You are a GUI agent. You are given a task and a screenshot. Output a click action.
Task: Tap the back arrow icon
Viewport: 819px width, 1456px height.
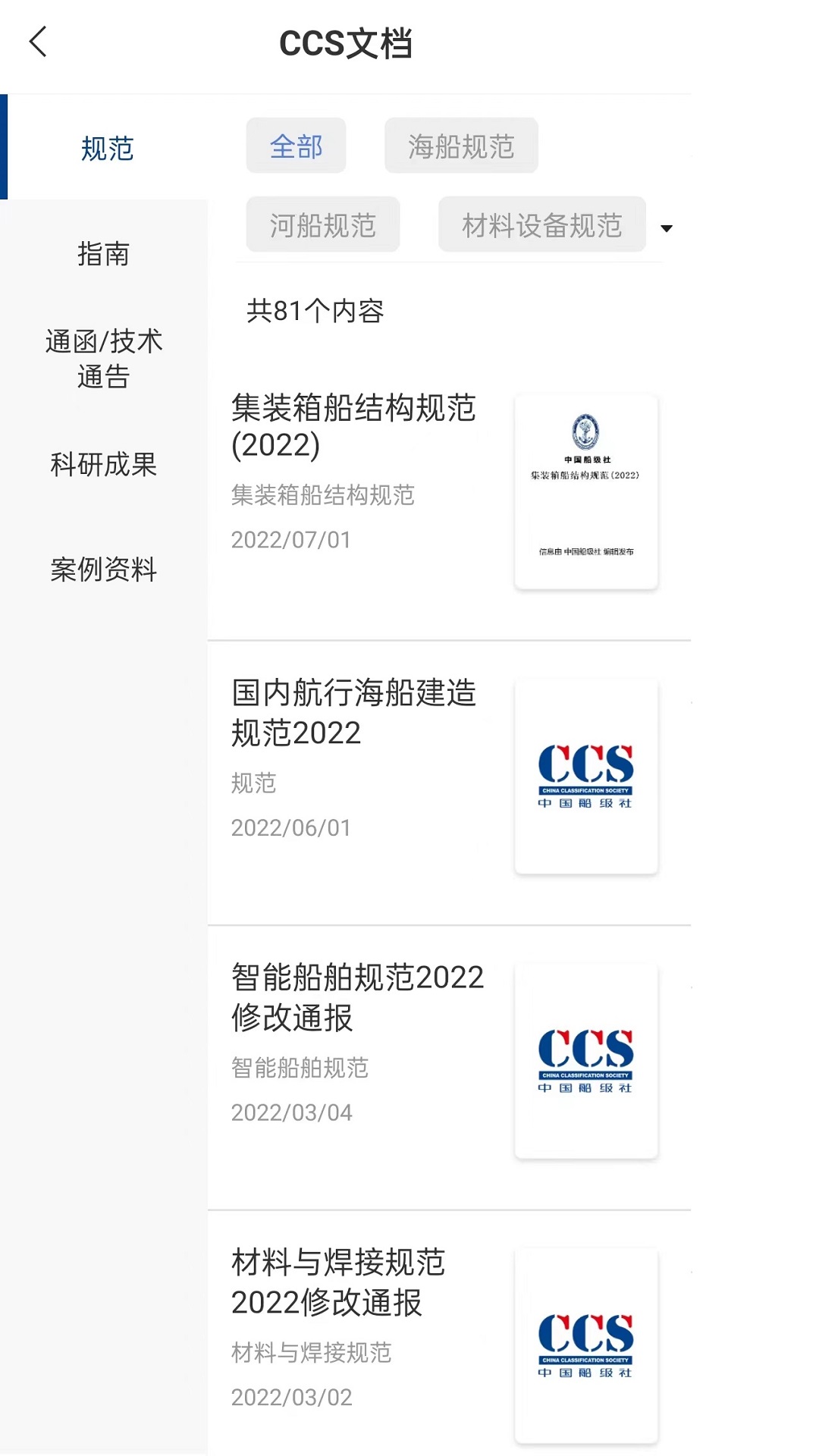coord(38,42)
